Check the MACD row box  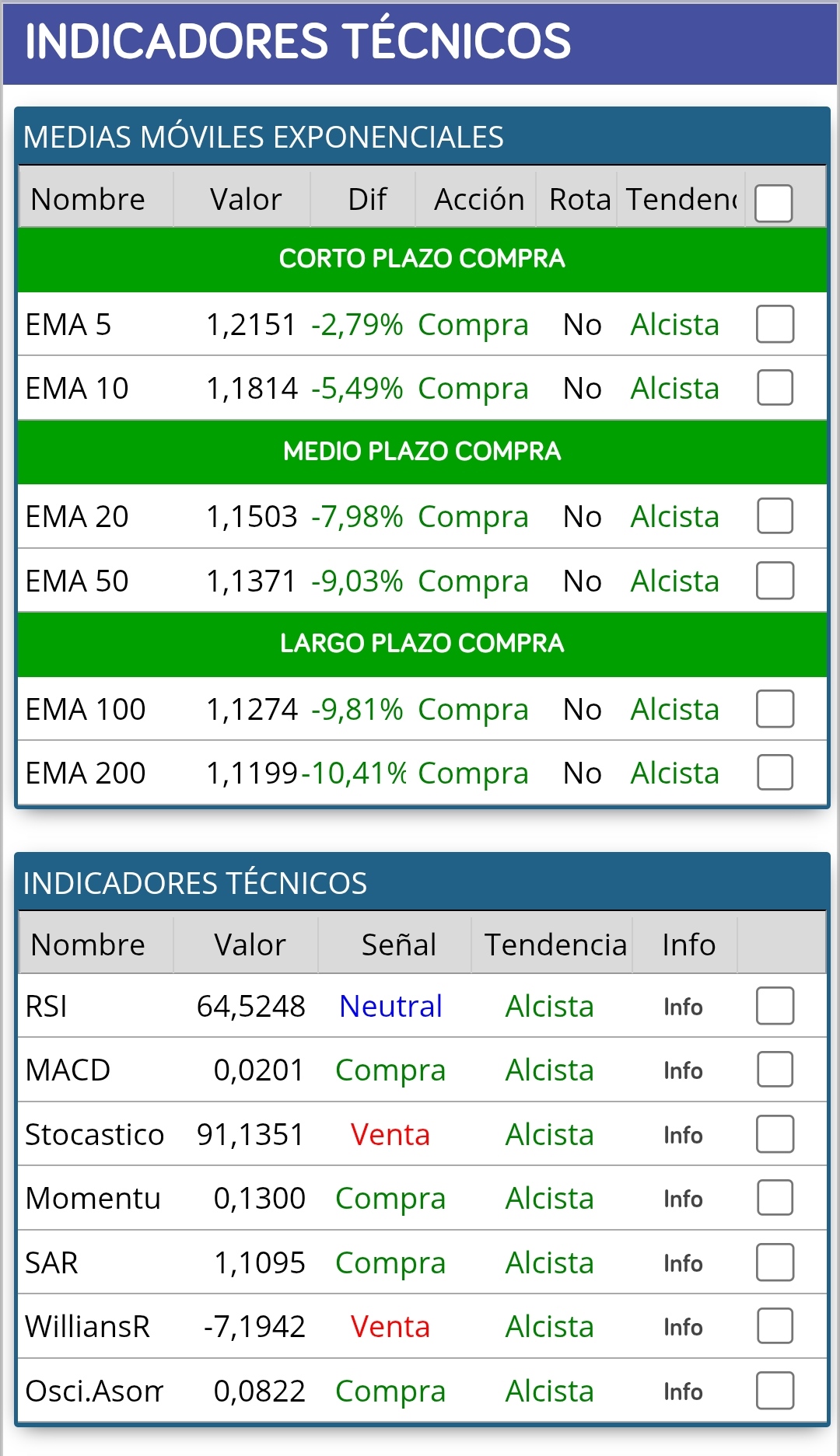(x=775, y=1070)
